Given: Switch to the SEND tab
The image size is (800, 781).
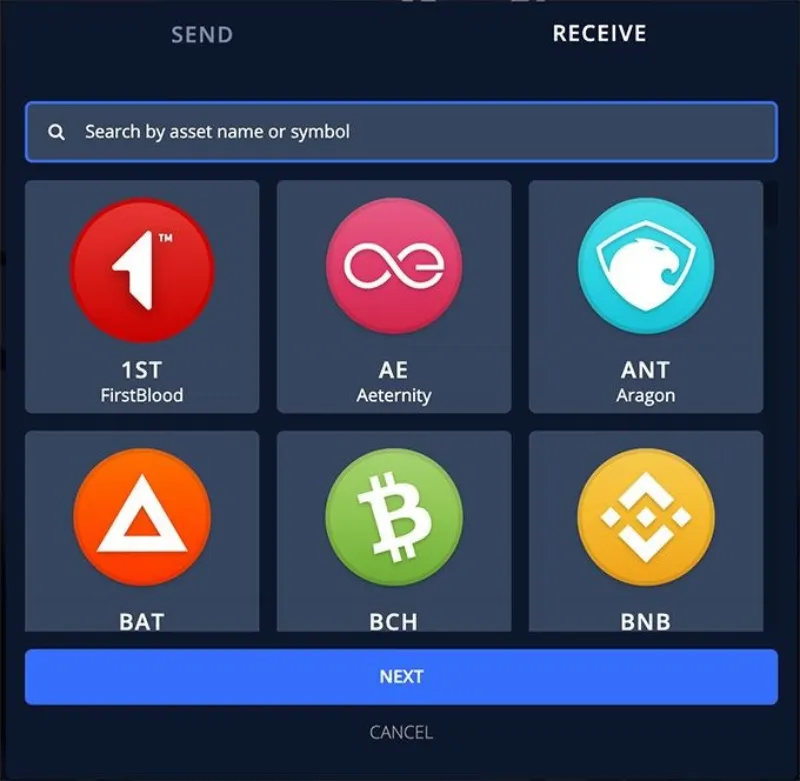Looking at the screenshot, I should pyautogui.click(x=201, y=35).
